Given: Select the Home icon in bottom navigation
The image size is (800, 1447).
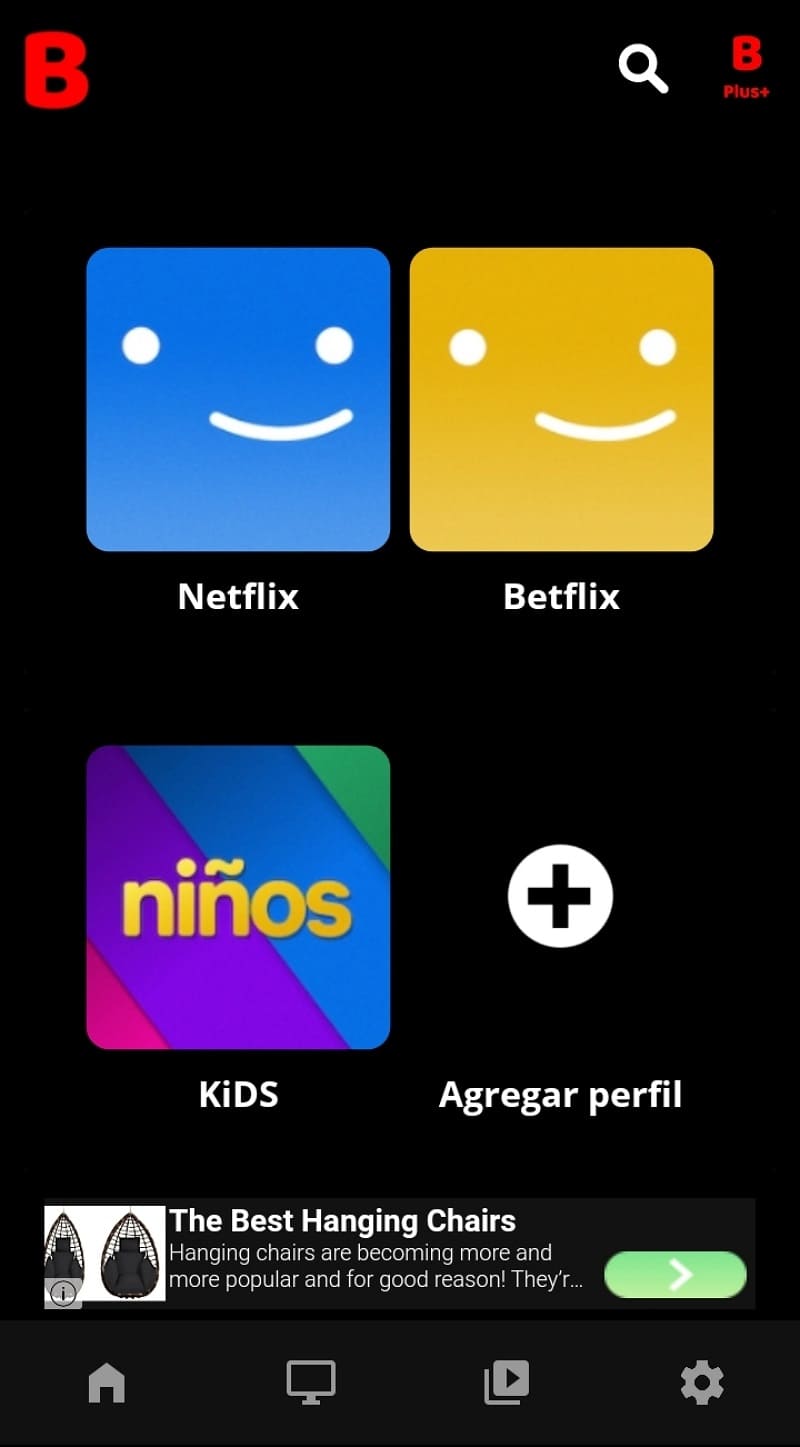Looking at the screenshot, I should tap(104, 1382).
